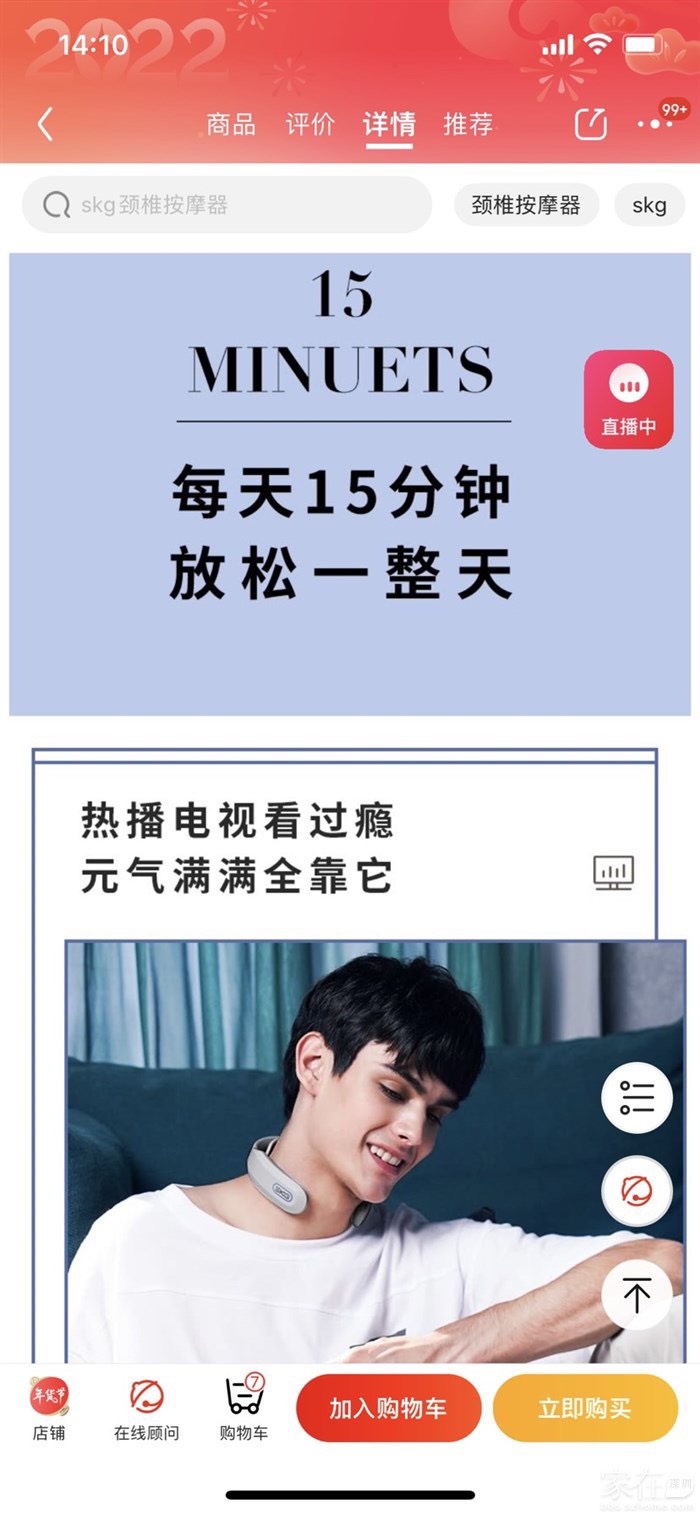Jump back to the top of page
Screen dimensions: 700x1514
(636, 1295)
